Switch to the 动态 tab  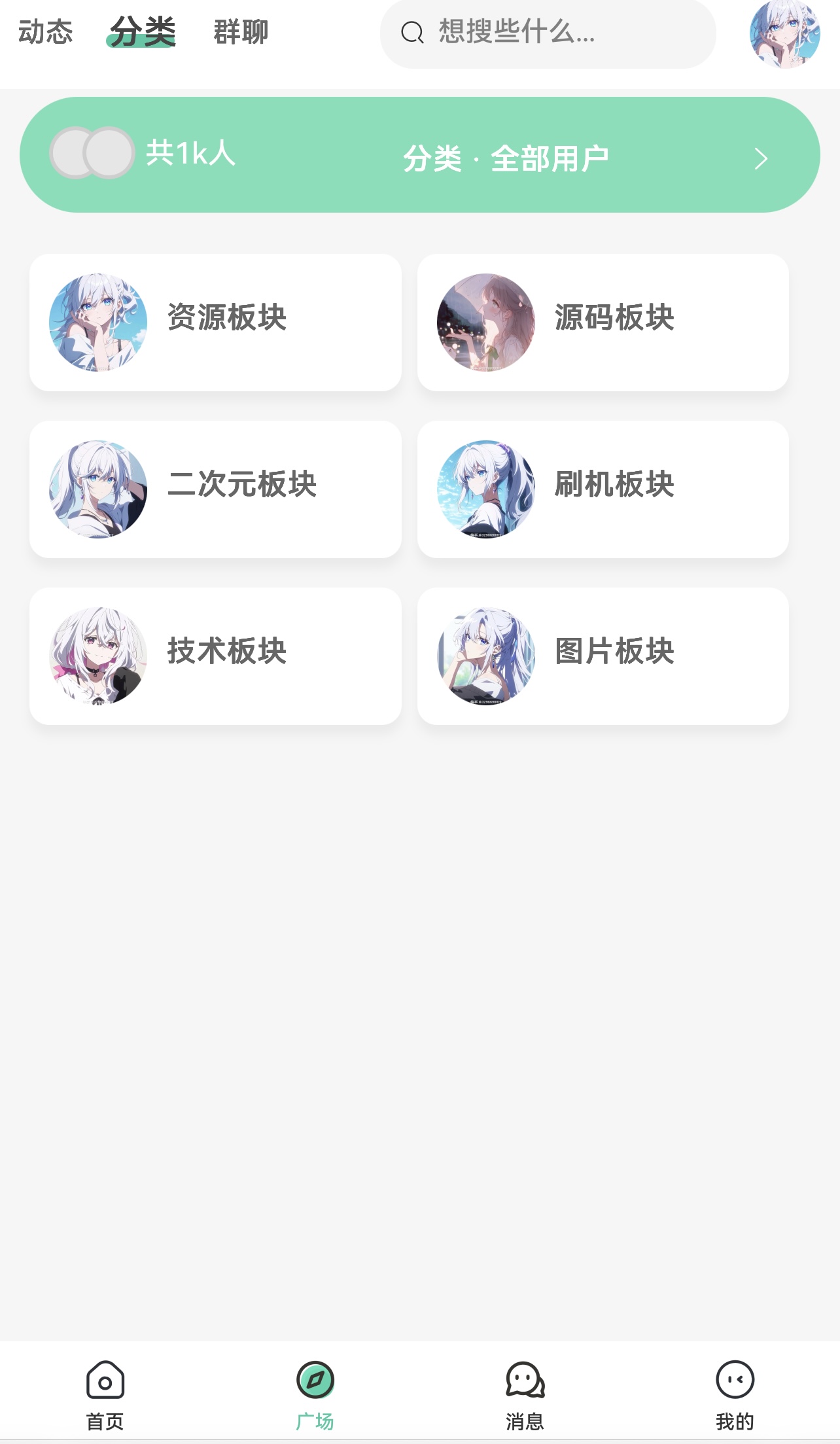[x=46, y=31]
